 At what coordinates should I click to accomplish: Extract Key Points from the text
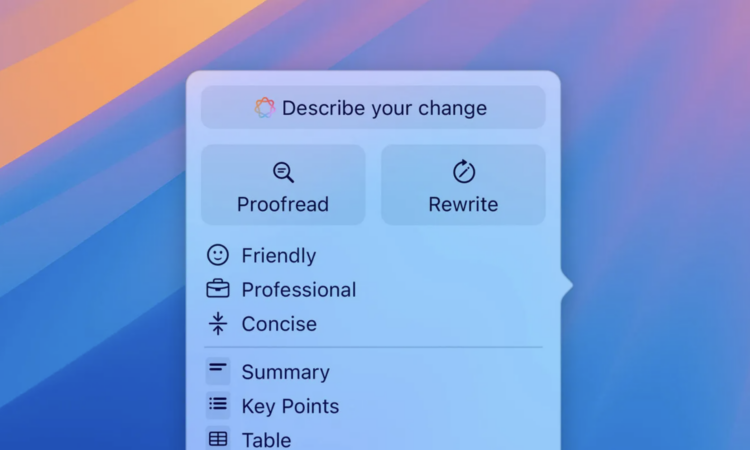[289, 406]
